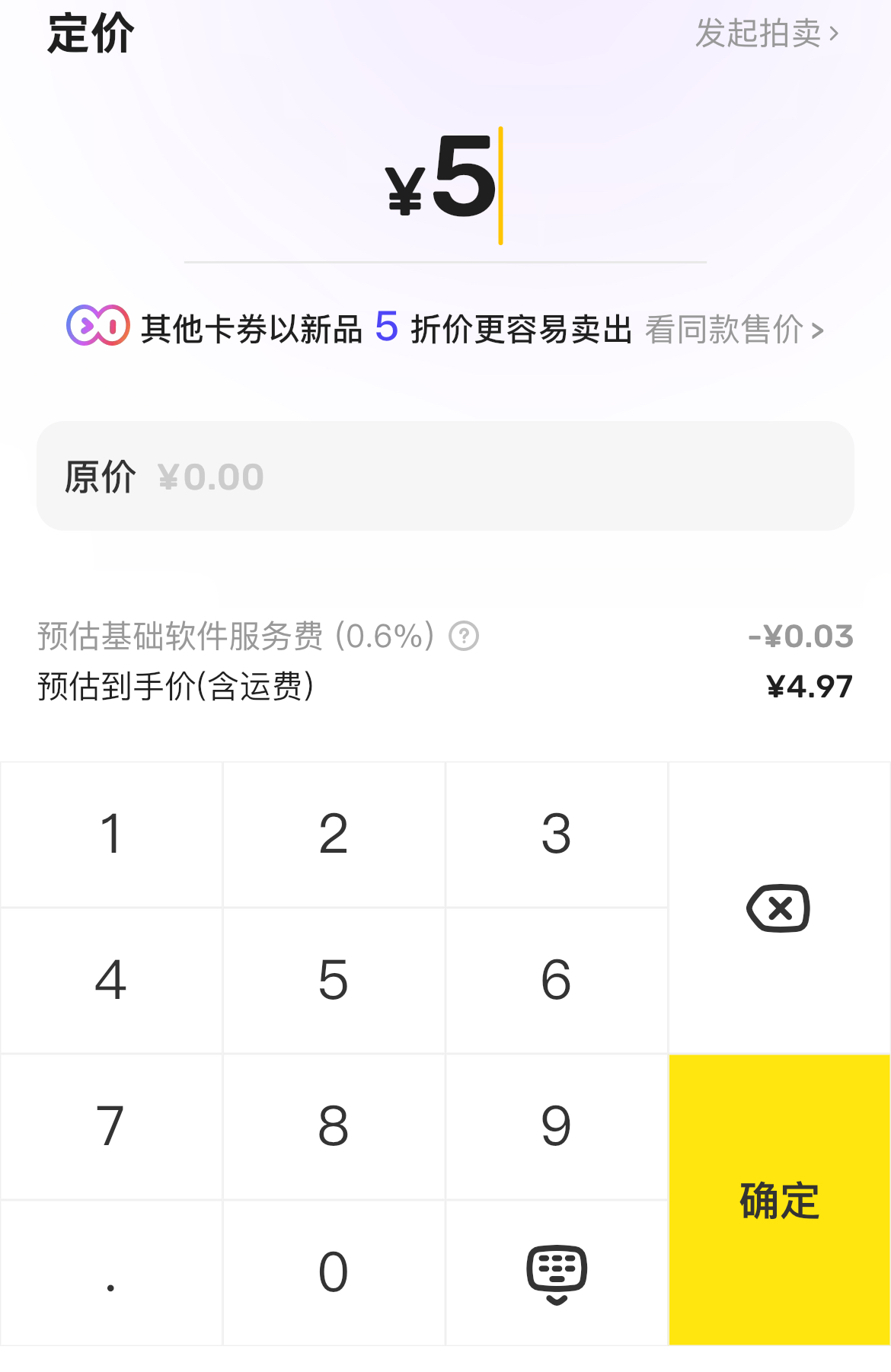Enter digit 8 on the keypad

click(x=334, y=1127)
